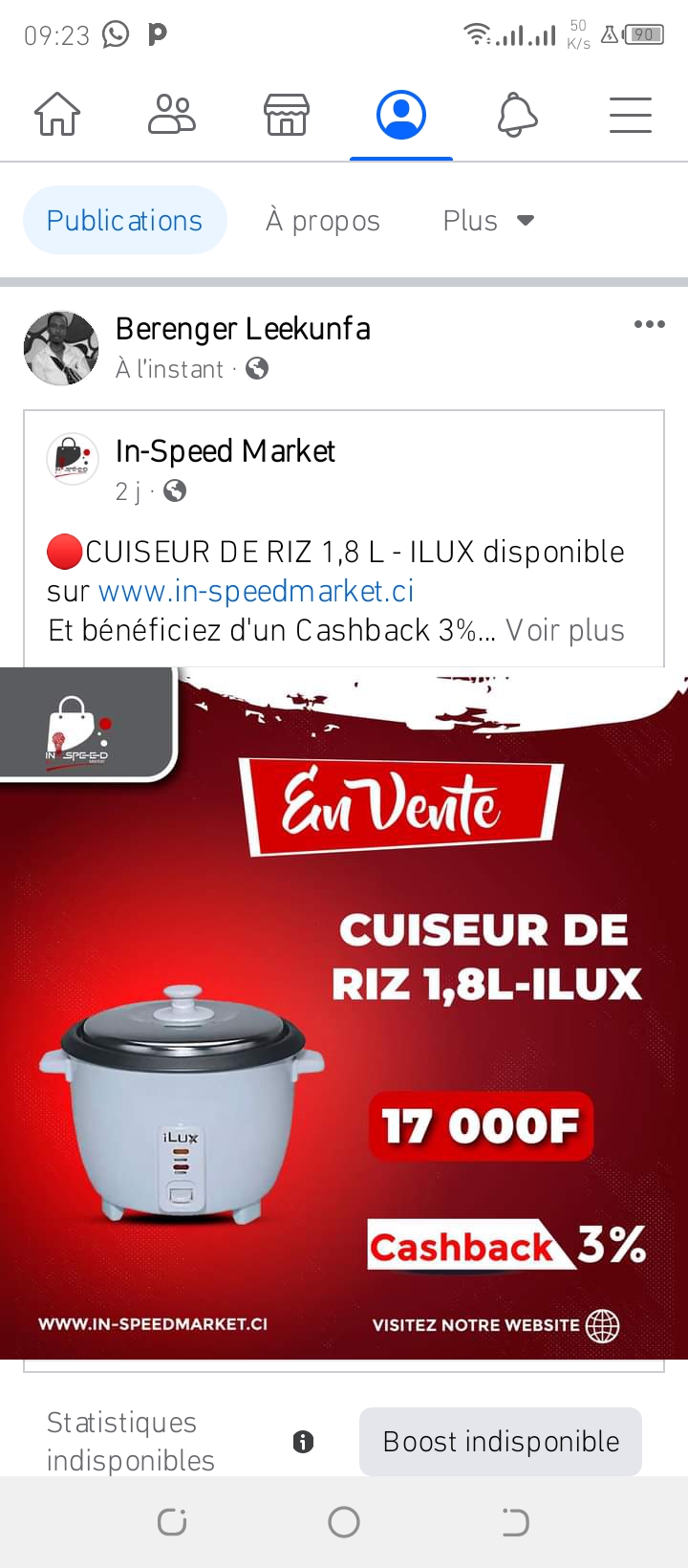
Task: Go to the system home screen
Action: pyautogui.click(x=344, y=1522)
